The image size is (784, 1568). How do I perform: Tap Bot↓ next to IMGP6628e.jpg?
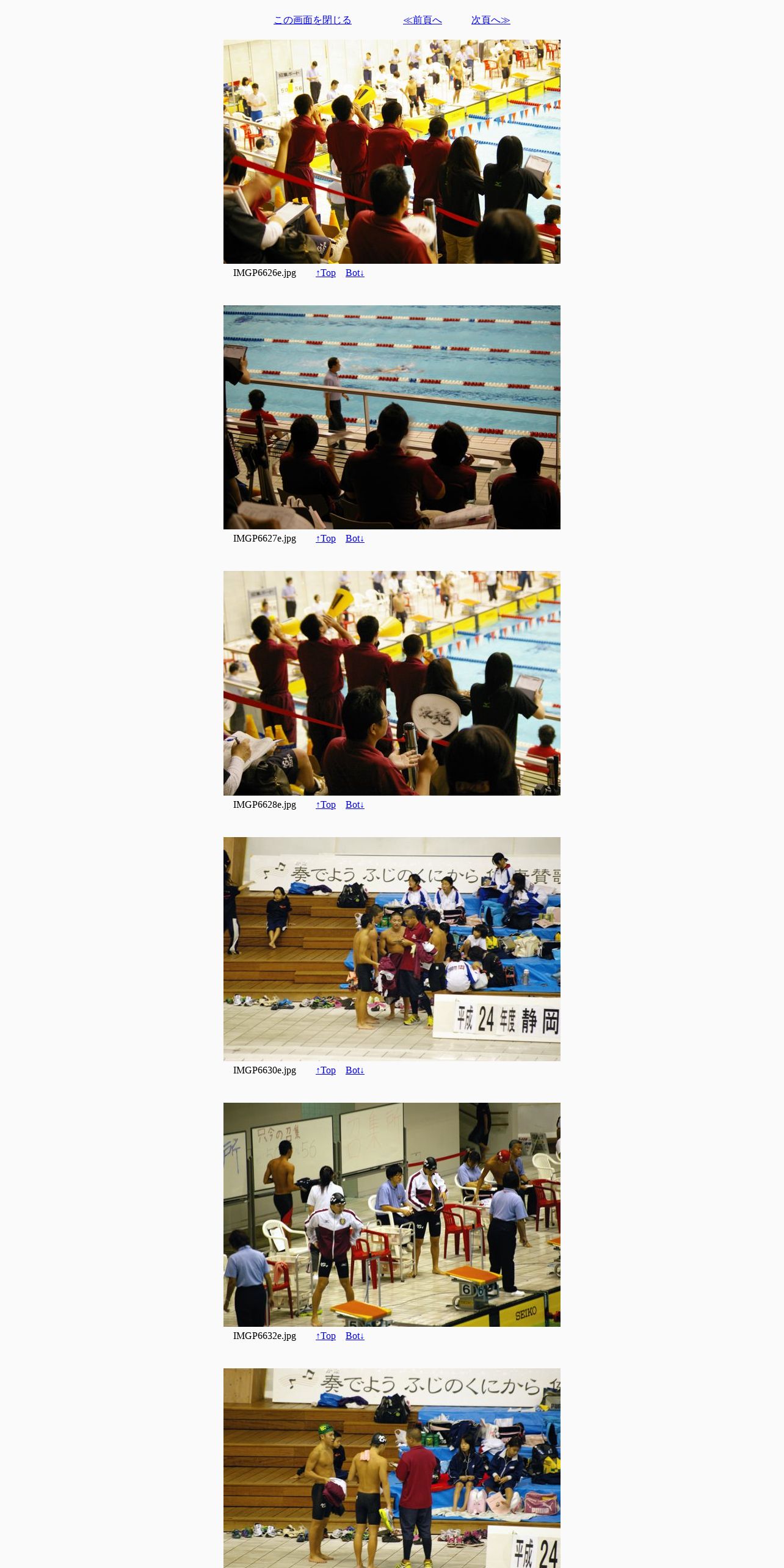pyautogui.click(x=355, y=805)
